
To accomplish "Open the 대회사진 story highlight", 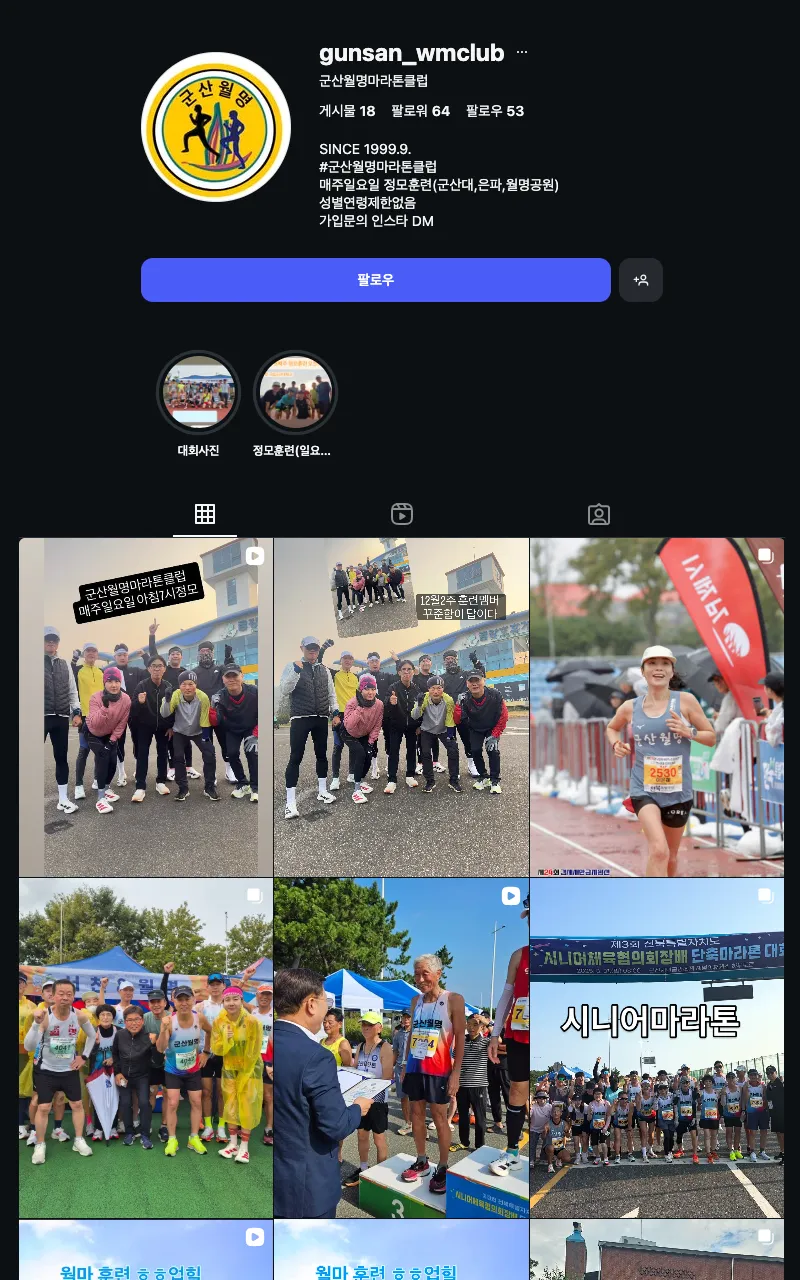I will coord(198,393).
